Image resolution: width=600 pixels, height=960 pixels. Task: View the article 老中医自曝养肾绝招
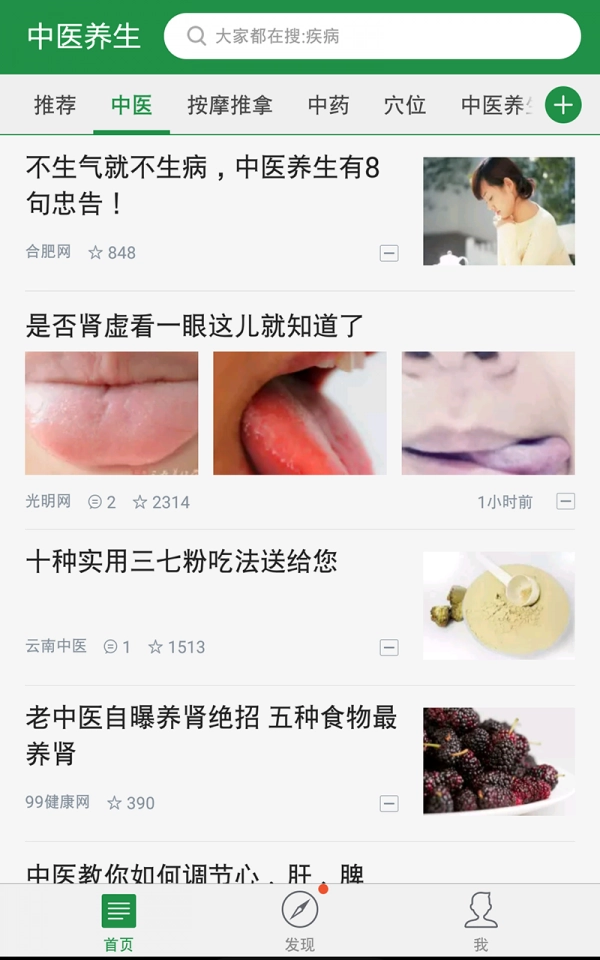click(x=211, y=734)
